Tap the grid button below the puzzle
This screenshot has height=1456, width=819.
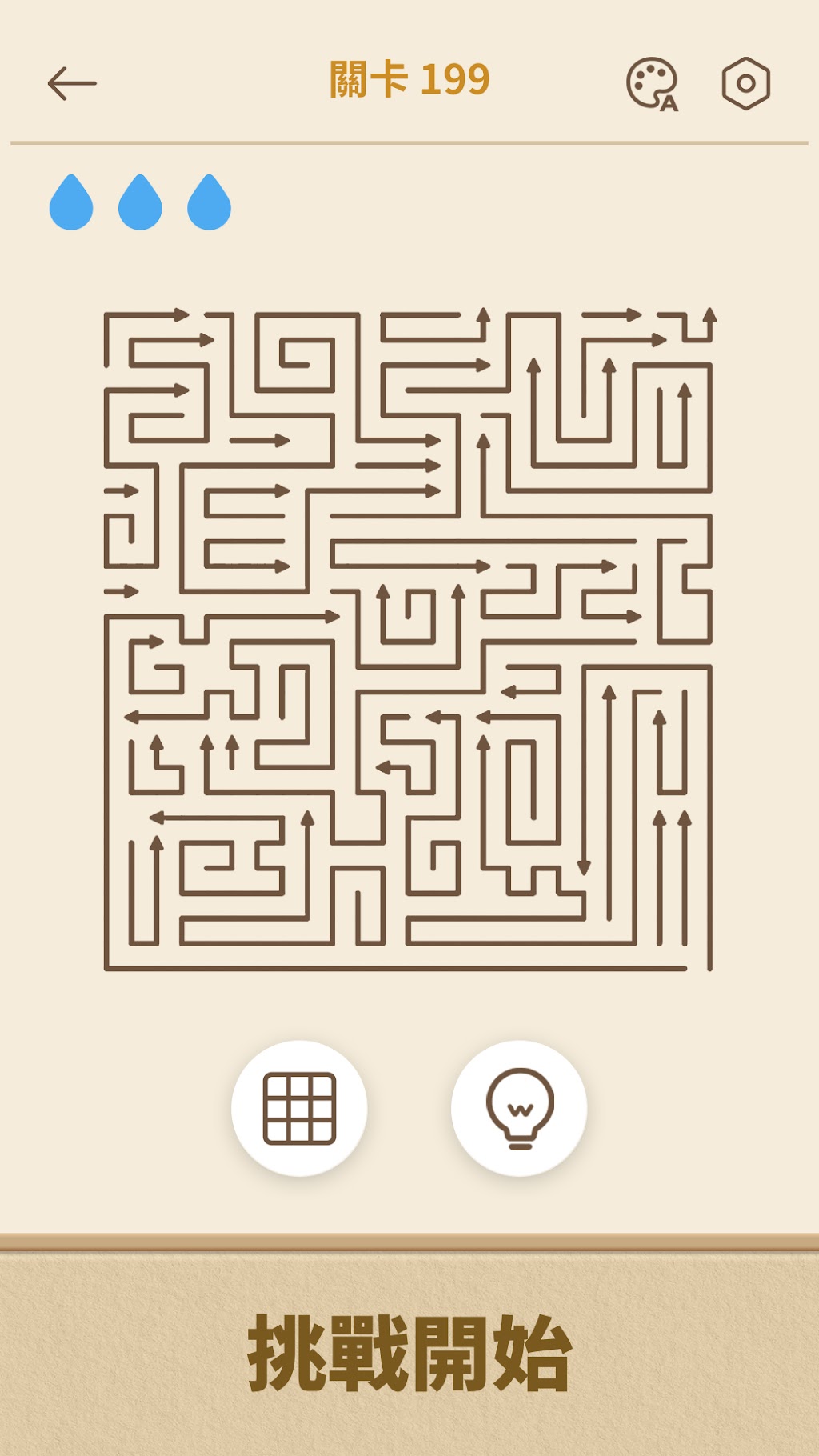(299, 1108)
